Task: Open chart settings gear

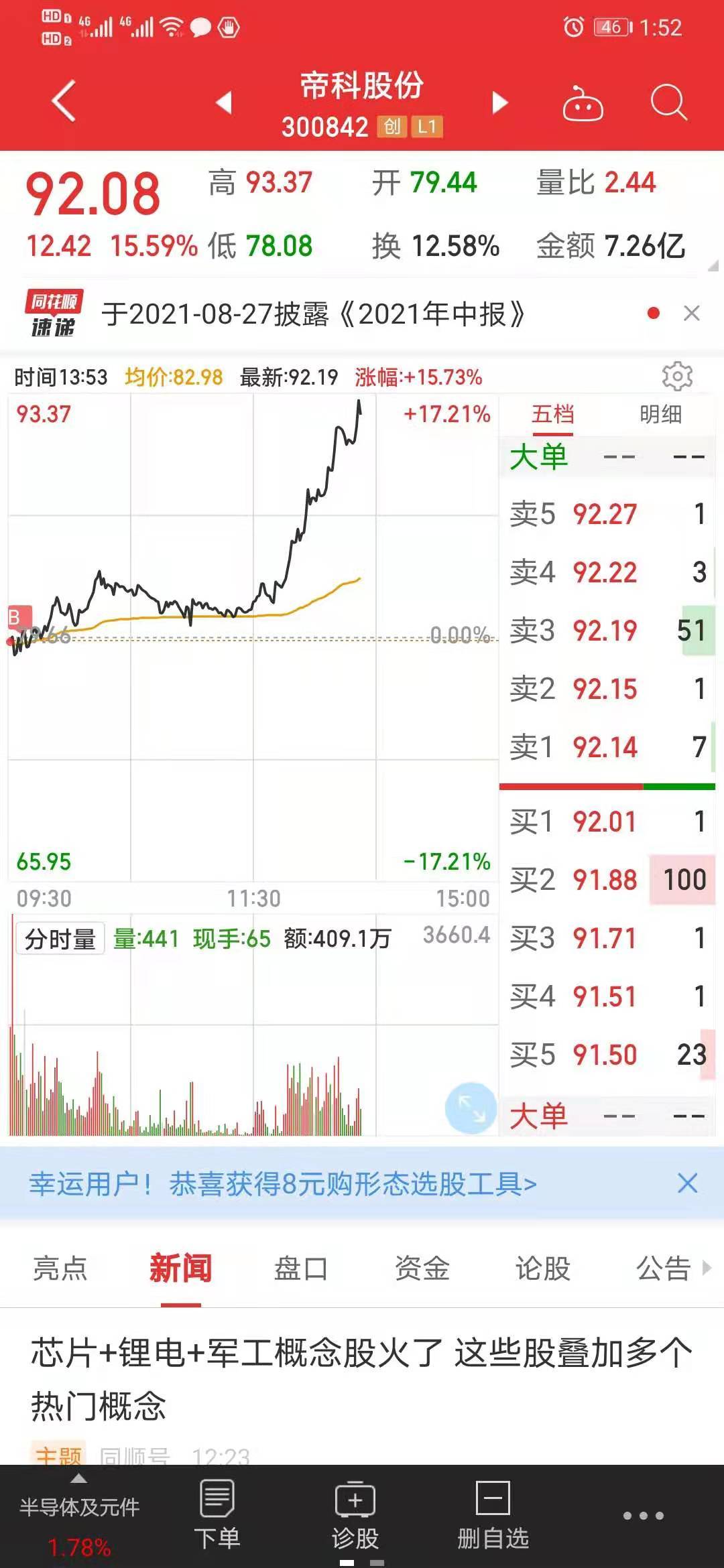Action: [677, 376]
